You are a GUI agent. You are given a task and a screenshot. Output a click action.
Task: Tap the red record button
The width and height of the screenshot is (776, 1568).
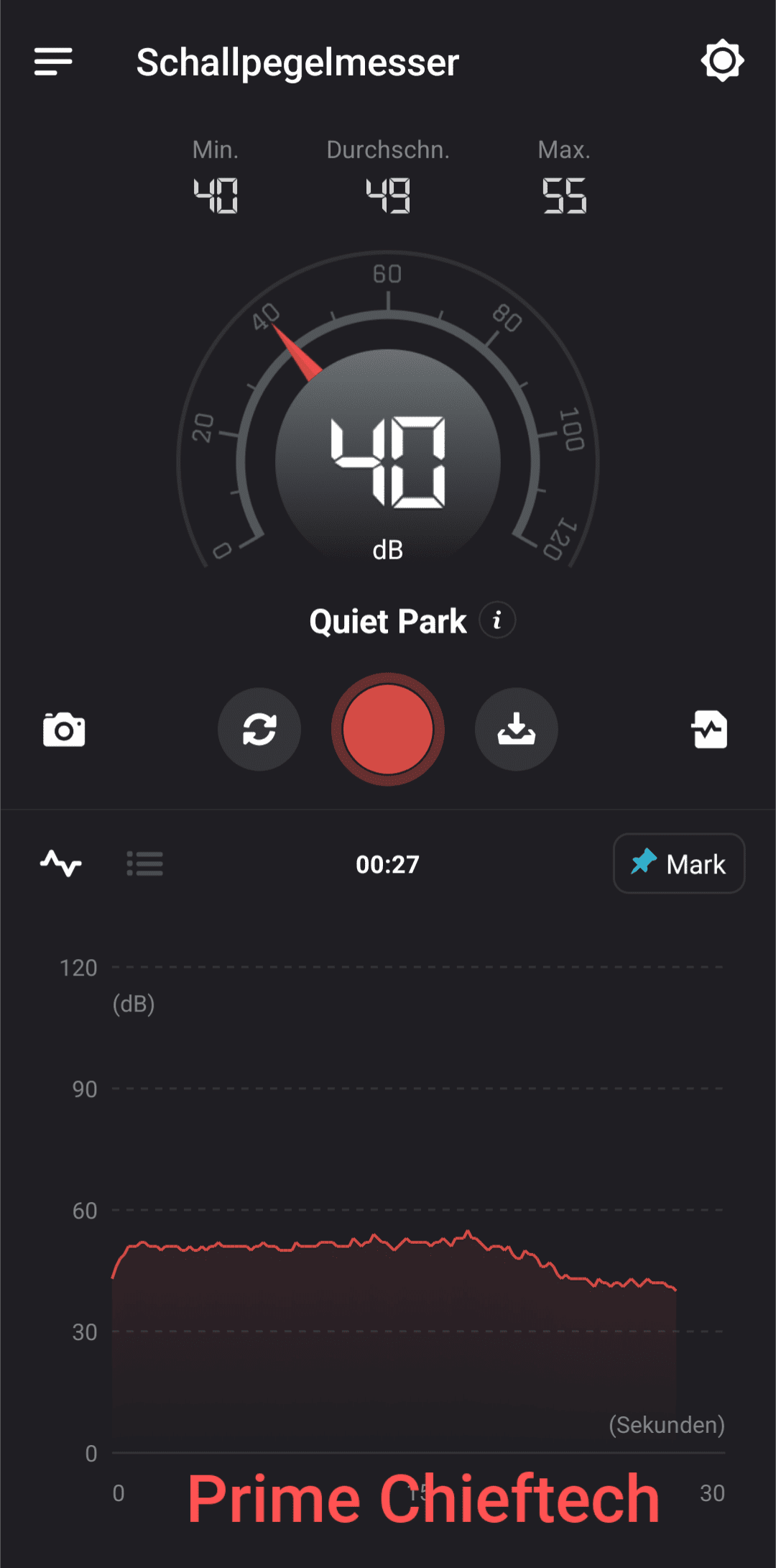[x=388, y=730]
